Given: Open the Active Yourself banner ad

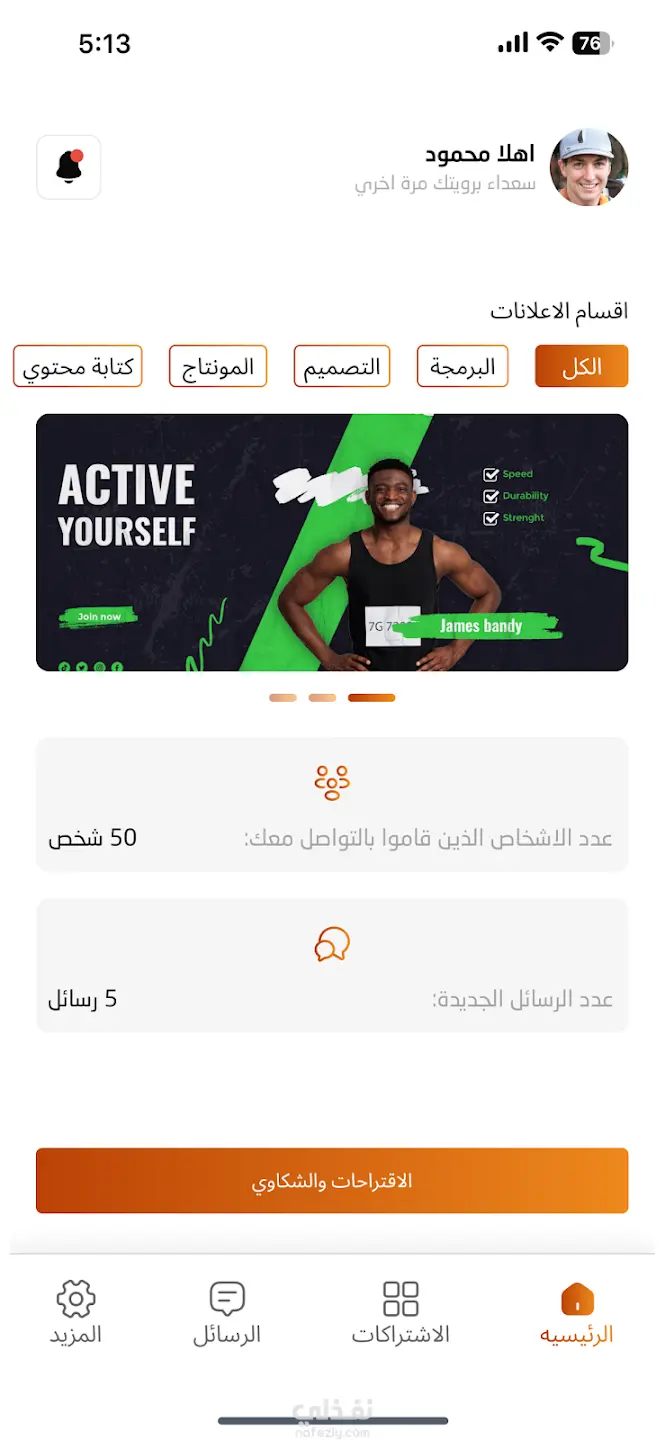Looking at the screenshot, I should (x=332, y=542).
